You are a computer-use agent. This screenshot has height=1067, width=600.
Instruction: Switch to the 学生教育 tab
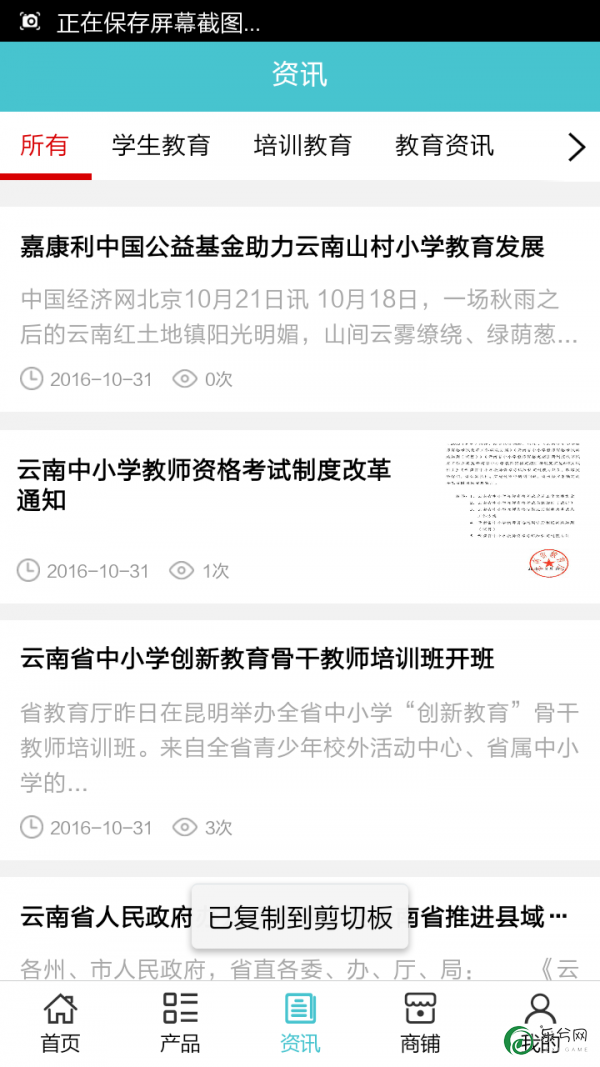pos(161,146)
